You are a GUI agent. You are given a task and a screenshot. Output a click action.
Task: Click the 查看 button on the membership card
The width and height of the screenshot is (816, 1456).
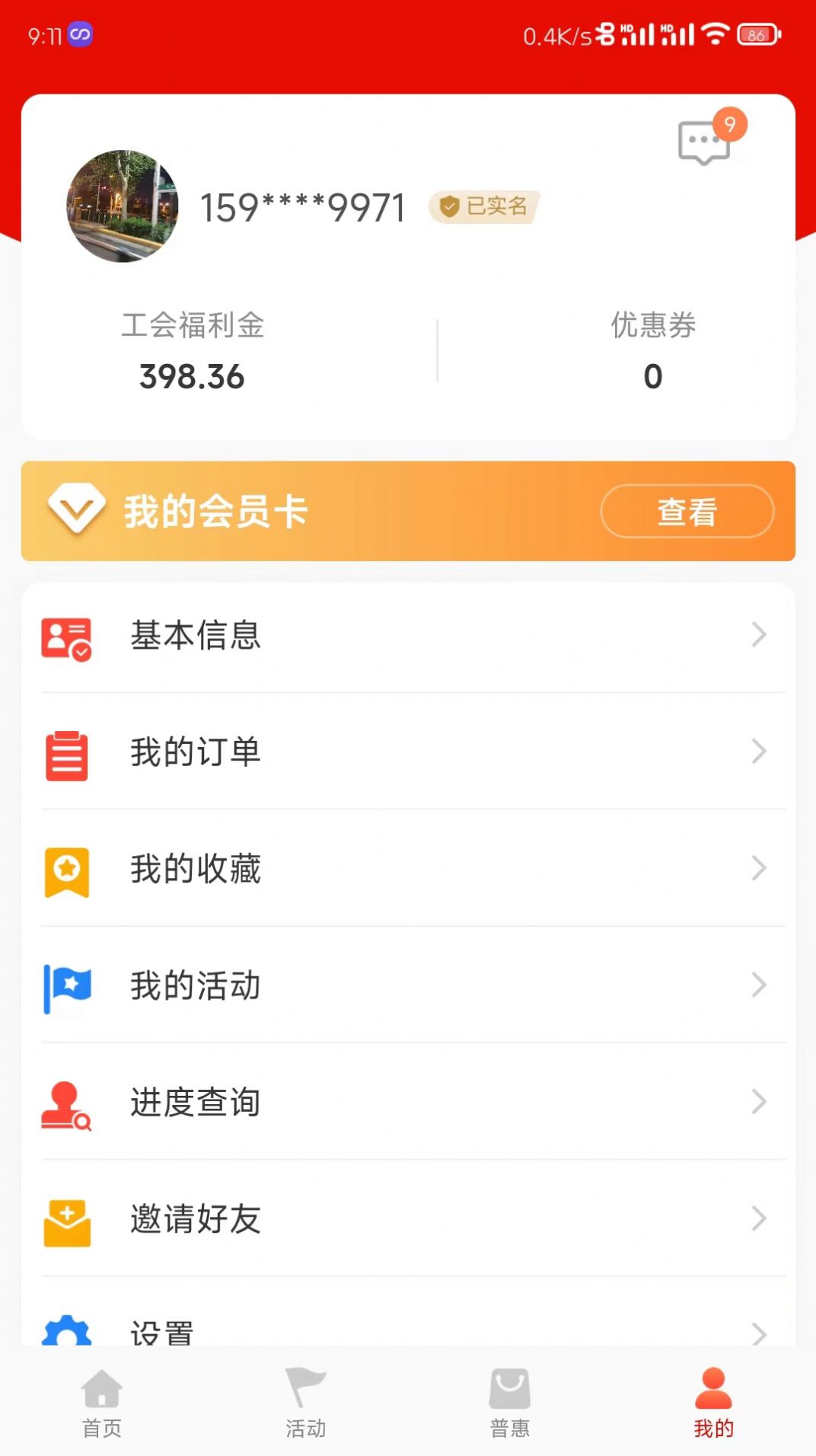[686, 512]
